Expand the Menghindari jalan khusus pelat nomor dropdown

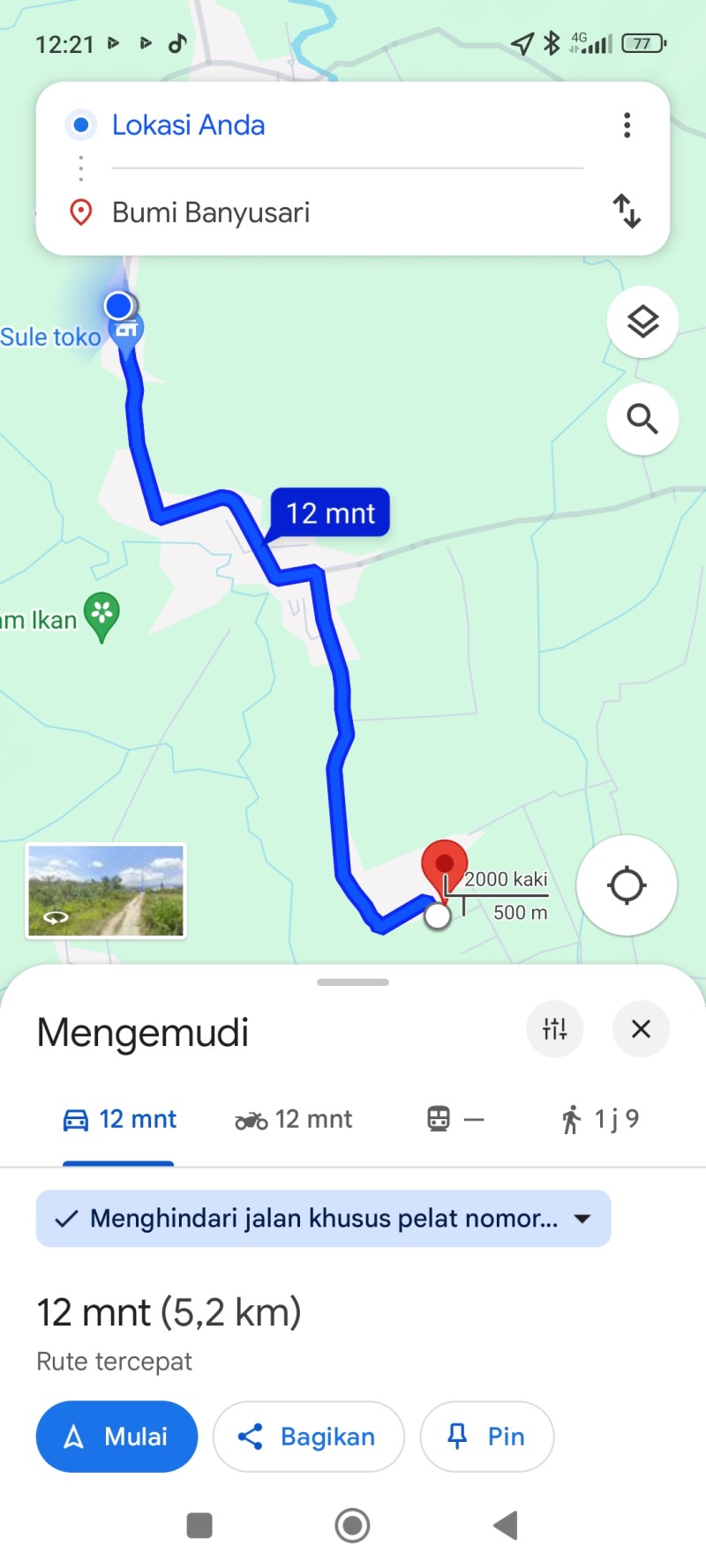pyautogui.click(x=323, y=1219)
